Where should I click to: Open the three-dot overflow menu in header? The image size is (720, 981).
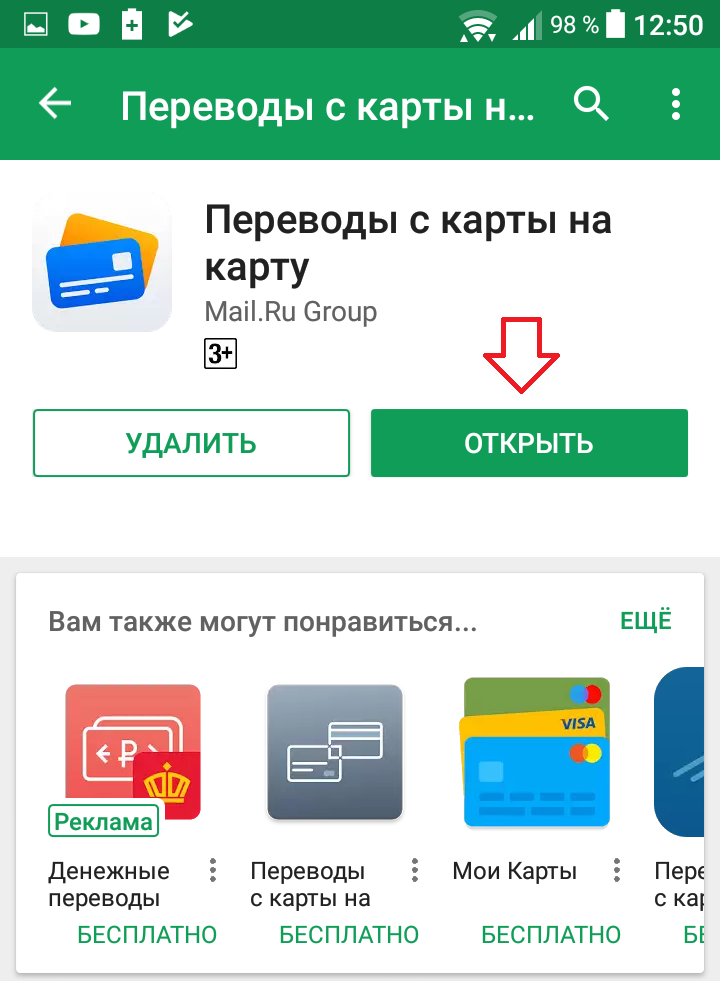click(x=676, y=104)
